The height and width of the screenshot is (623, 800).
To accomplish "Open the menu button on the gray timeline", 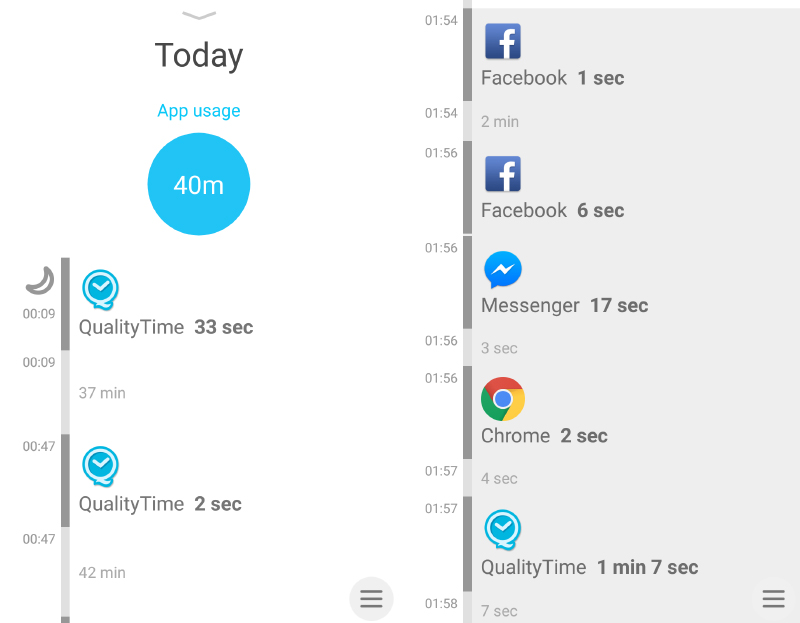I will 773,599.
